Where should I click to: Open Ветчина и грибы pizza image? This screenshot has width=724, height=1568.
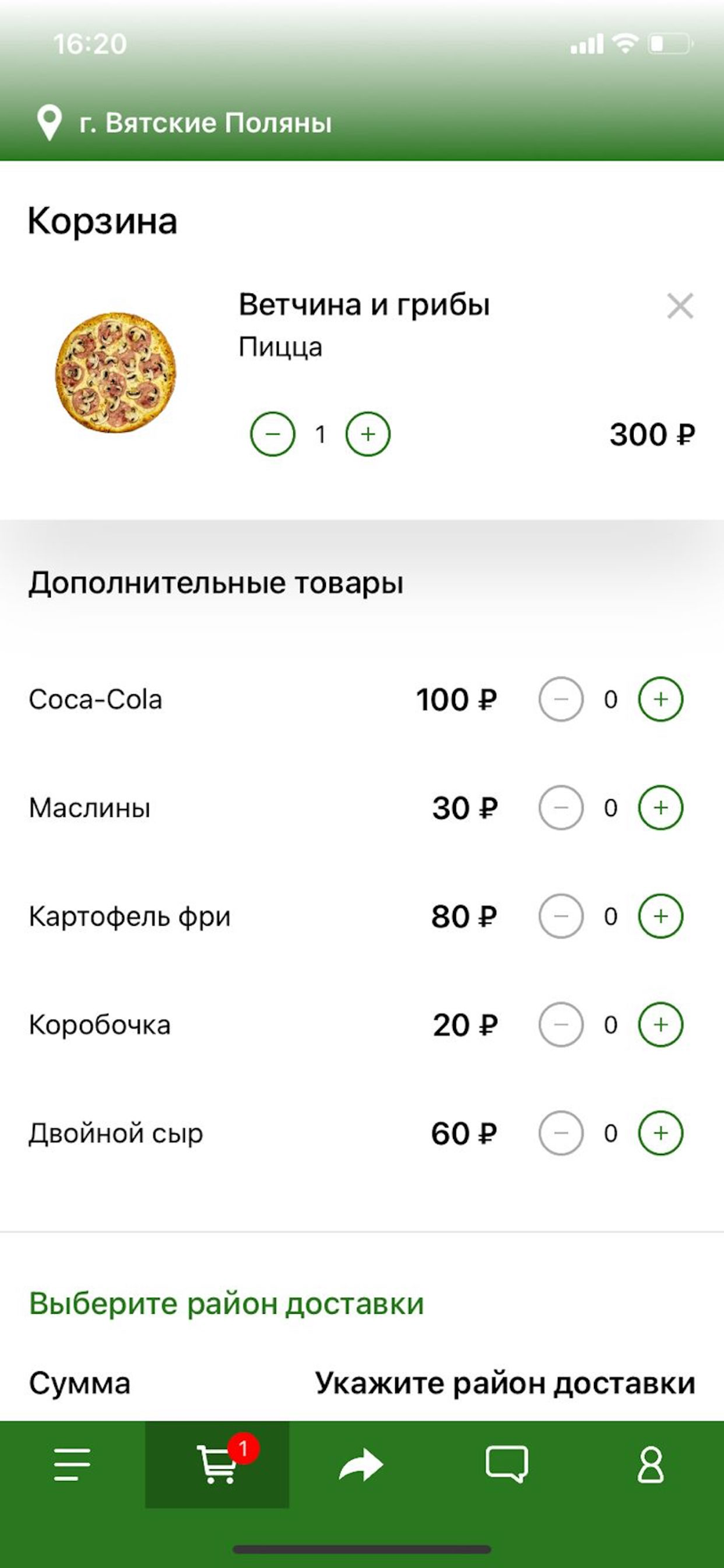pyautogui.click(x=116, y=373)
